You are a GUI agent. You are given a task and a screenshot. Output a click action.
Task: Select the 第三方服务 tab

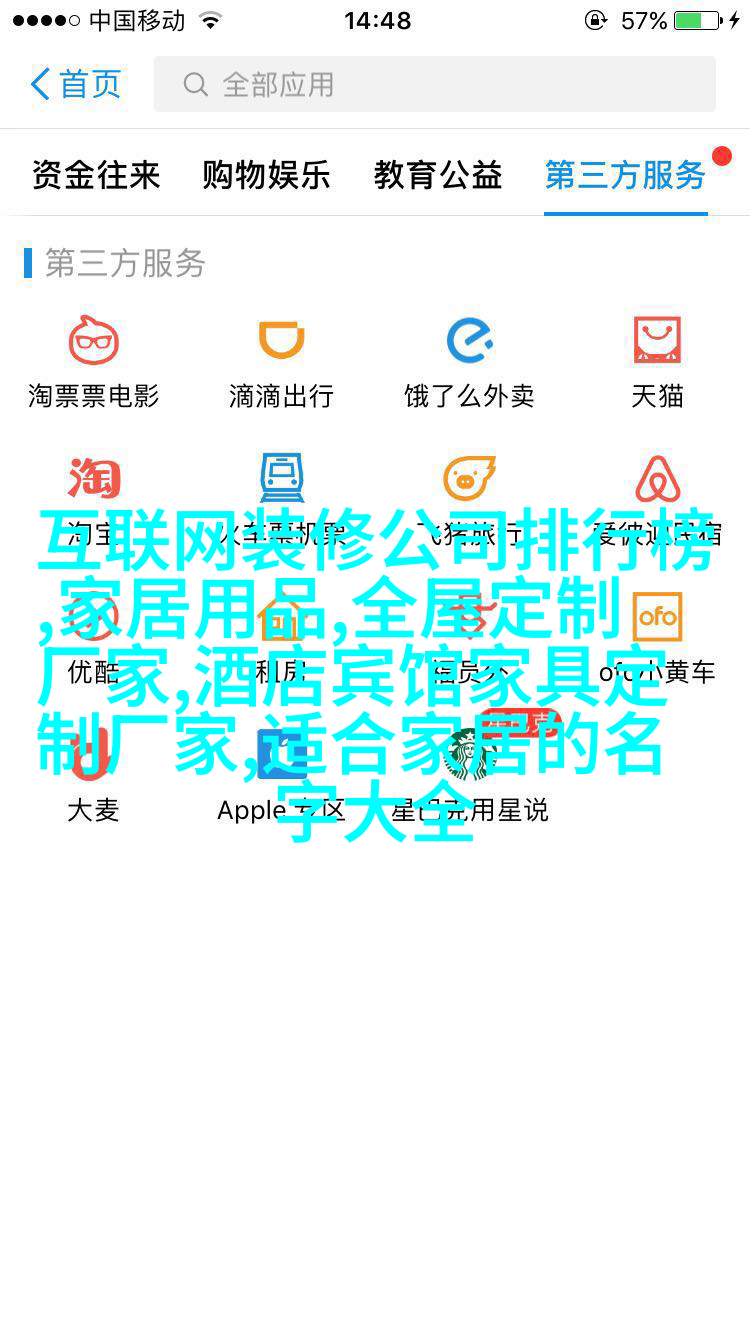(625, 176)
